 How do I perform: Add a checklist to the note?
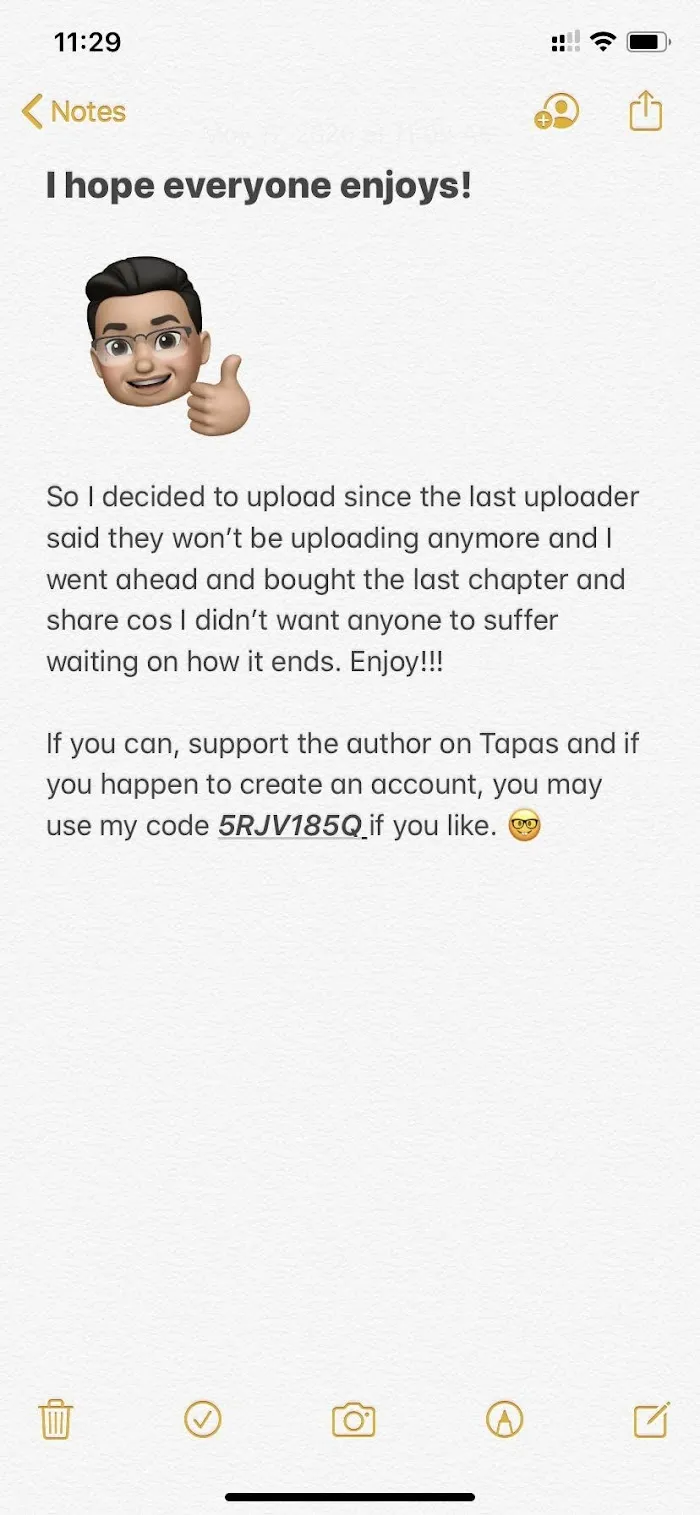tap(203, 1418)
